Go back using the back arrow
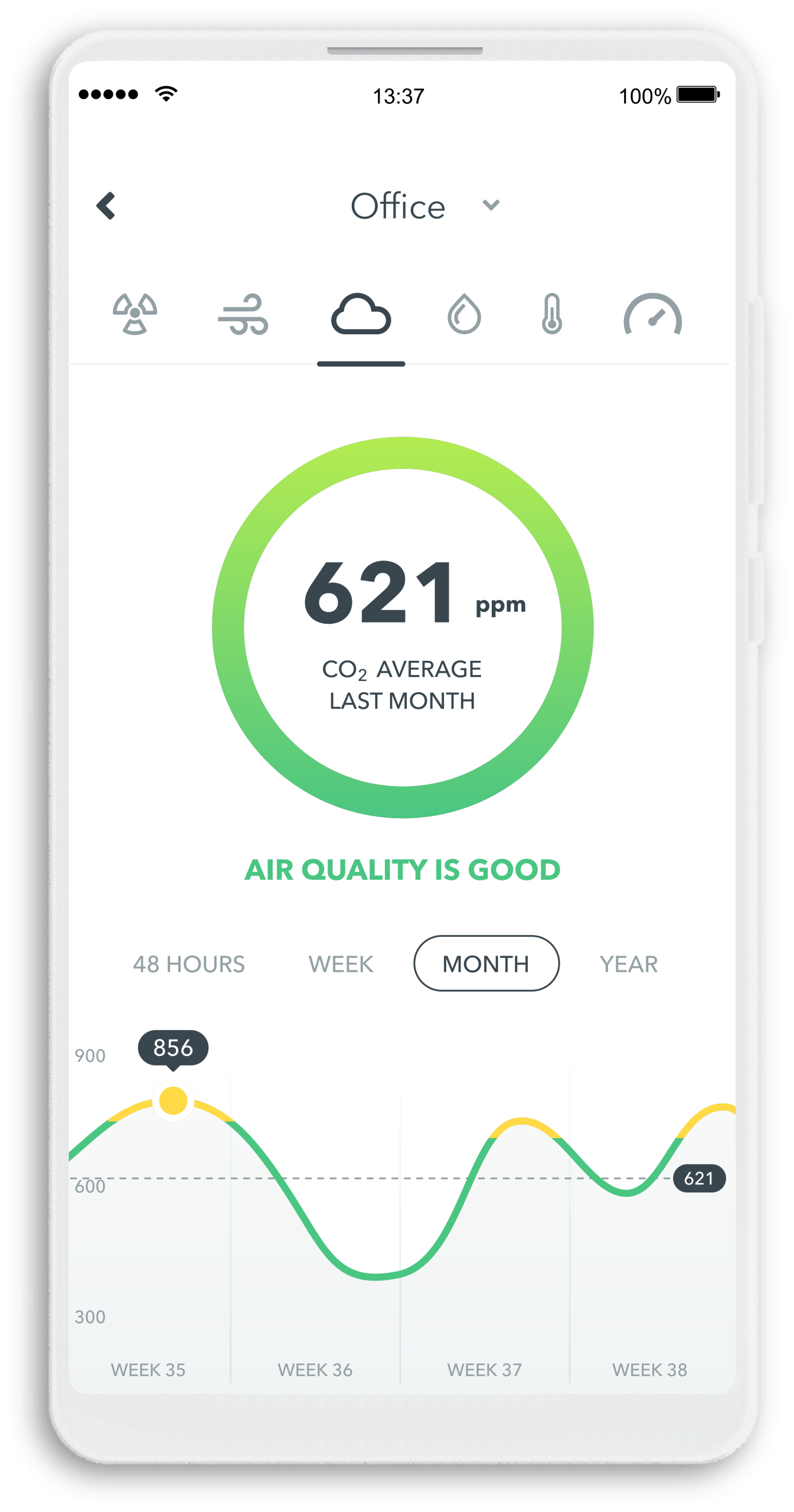 (x=106, y=206)
